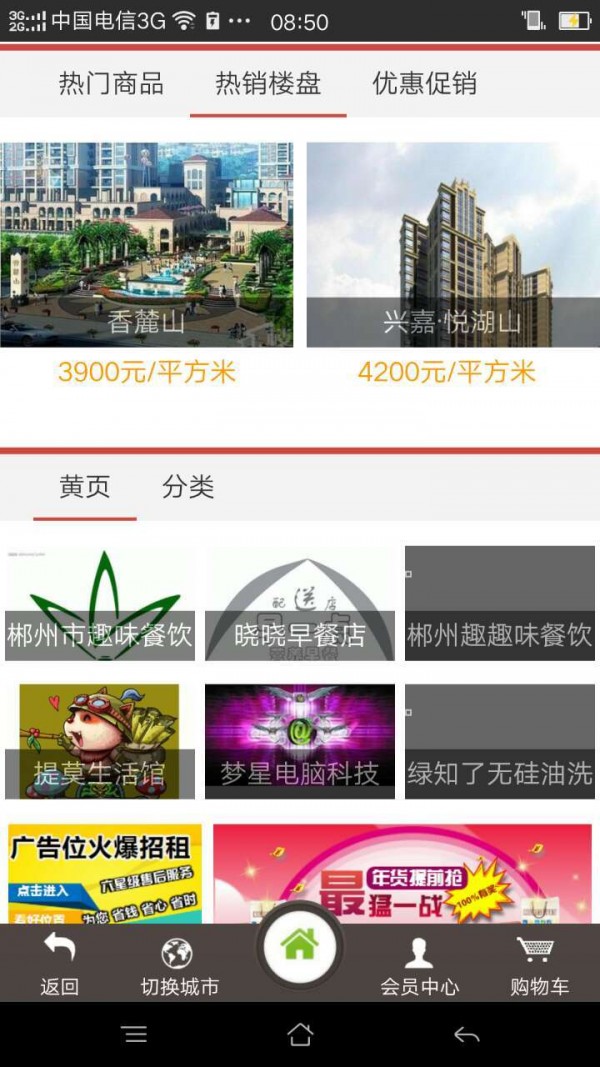Open 提莫生活馆 business tile
Screen dimensions: 600x1067
click(100, 741)
